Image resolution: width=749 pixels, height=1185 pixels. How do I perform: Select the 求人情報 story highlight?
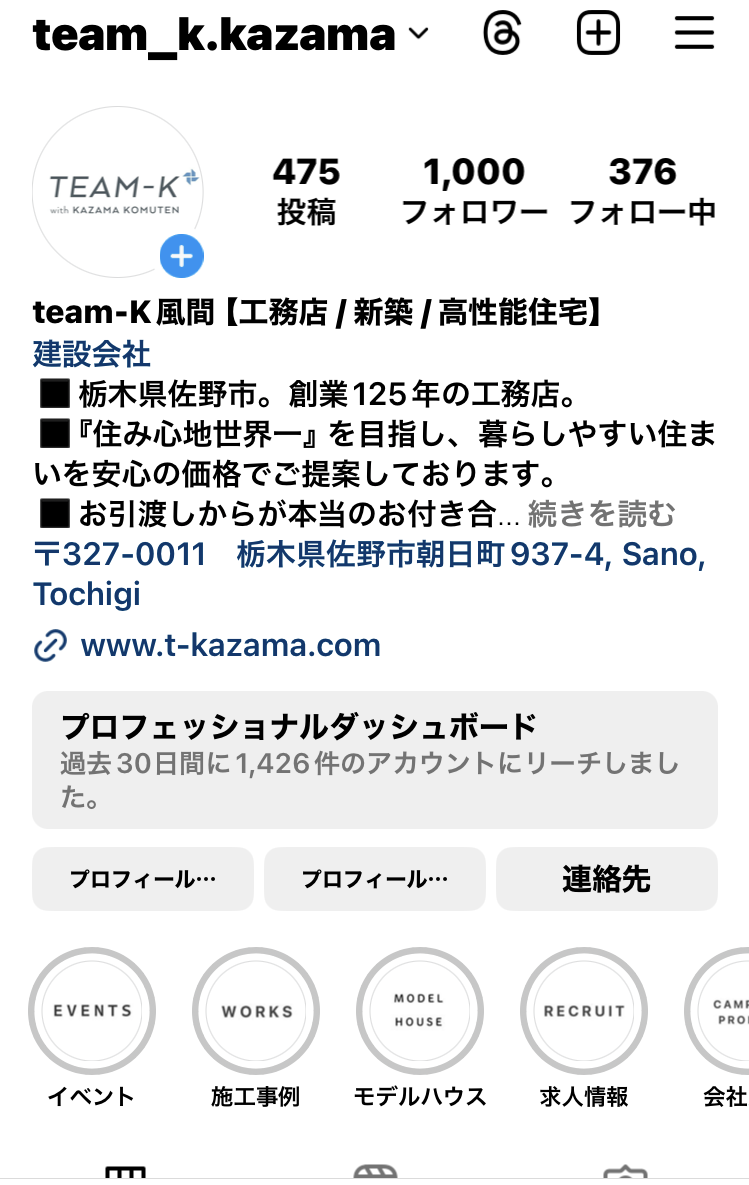584,1011
